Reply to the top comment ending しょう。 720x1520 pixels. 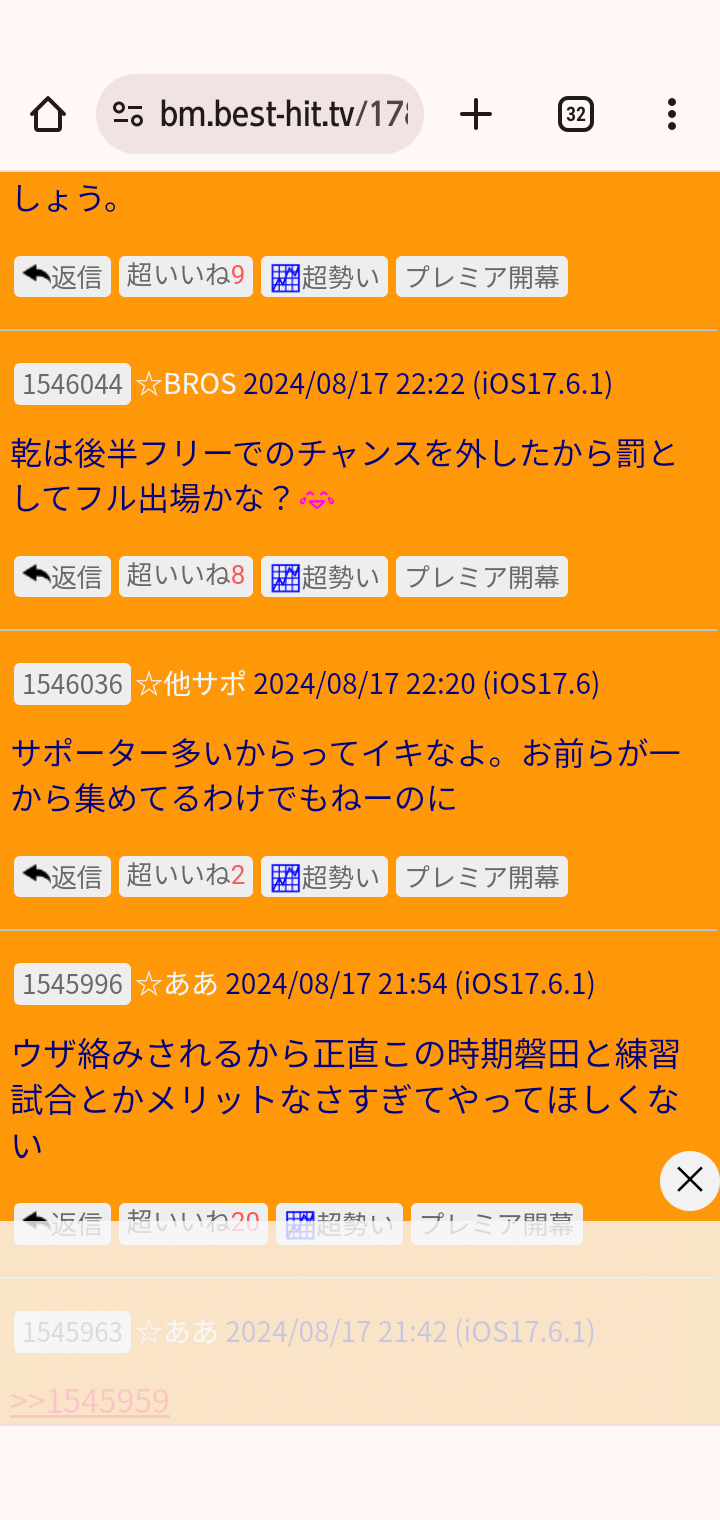[x=62, y=276]
